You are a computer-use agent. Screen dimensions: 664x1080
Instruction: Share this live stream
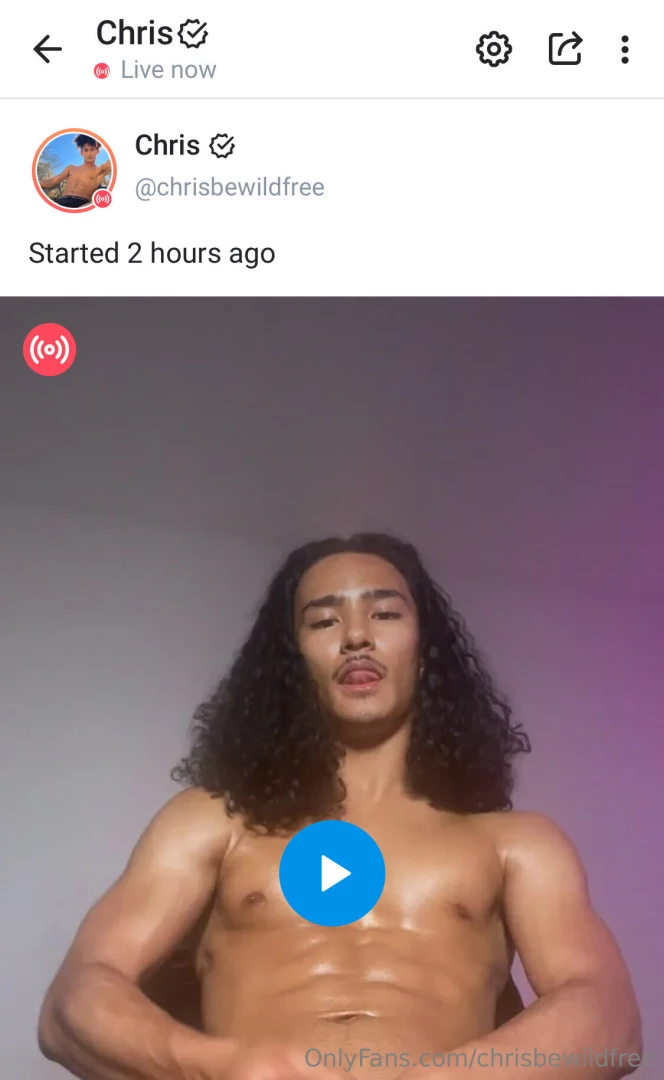click(x=565, y=49)
